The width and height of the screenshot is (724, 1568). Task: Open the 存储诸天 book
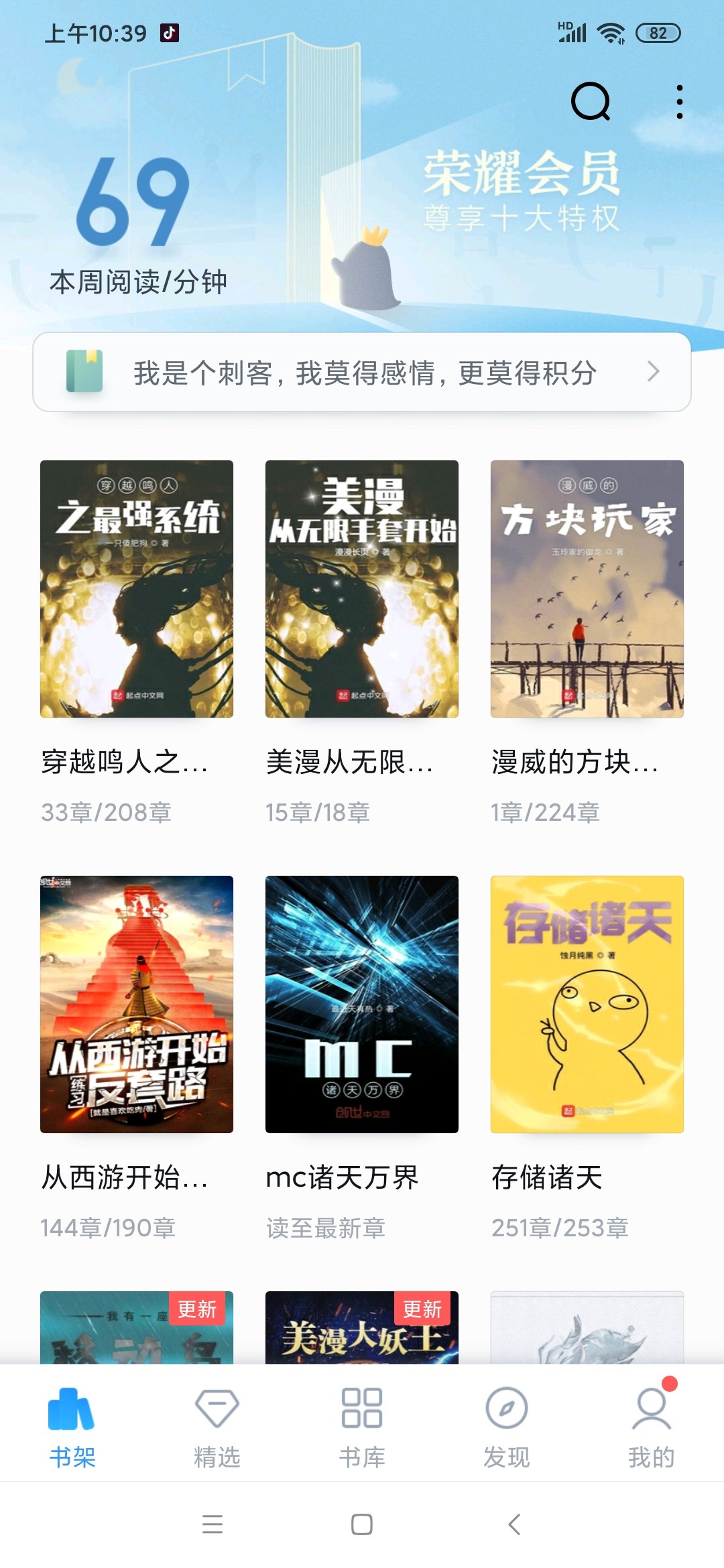click(x=587, y=1004)
